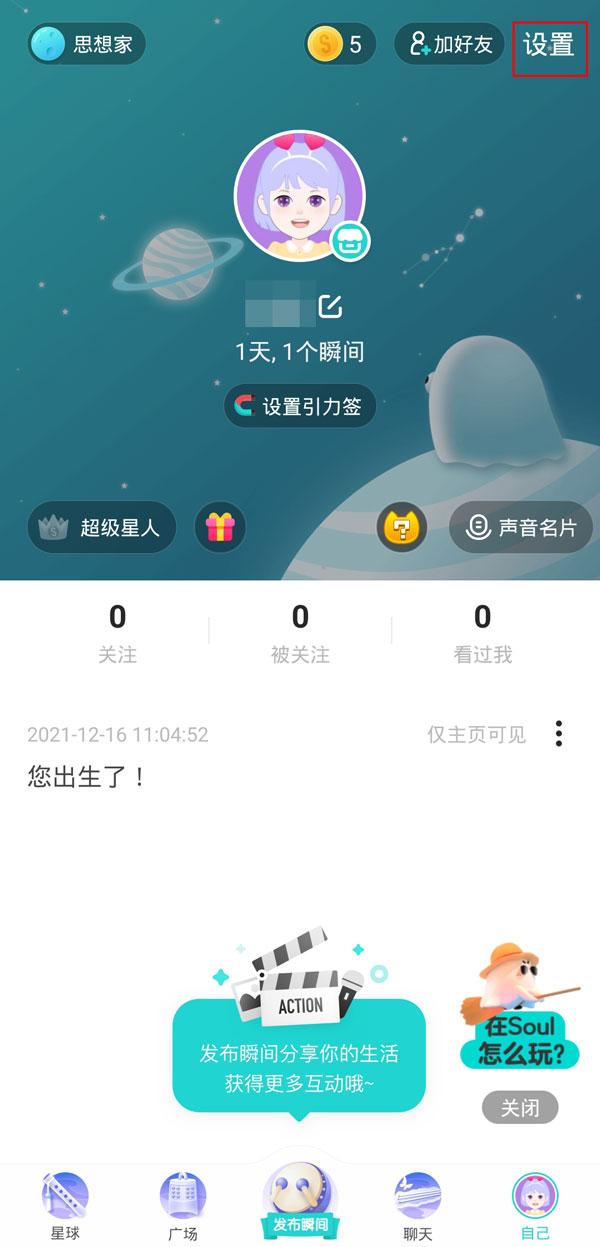Open 超级星人 membership
Image resolution: width=600 pixels, height=1247 pixels.
pos(102,527)
